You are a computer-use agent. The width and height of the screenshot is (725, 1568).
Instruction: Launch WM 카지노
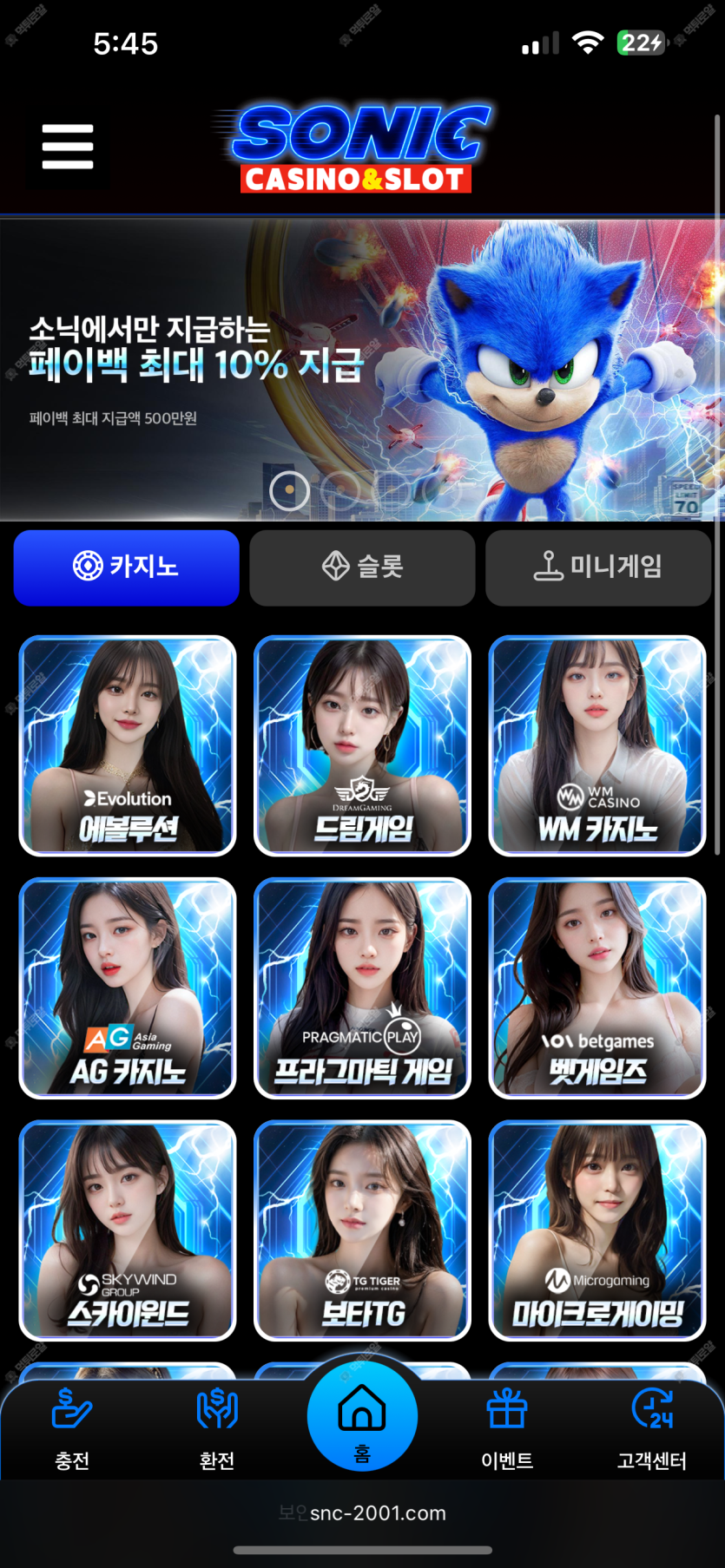pos(597,745)
